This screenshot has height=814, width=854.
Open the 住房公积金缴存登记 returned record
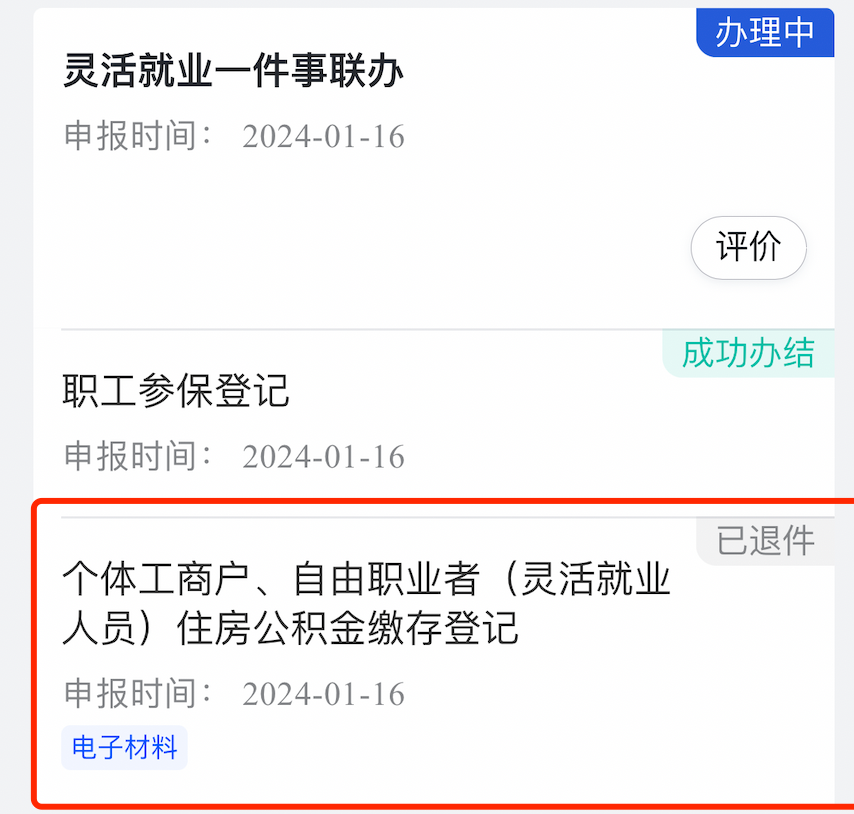pos(365,605)
